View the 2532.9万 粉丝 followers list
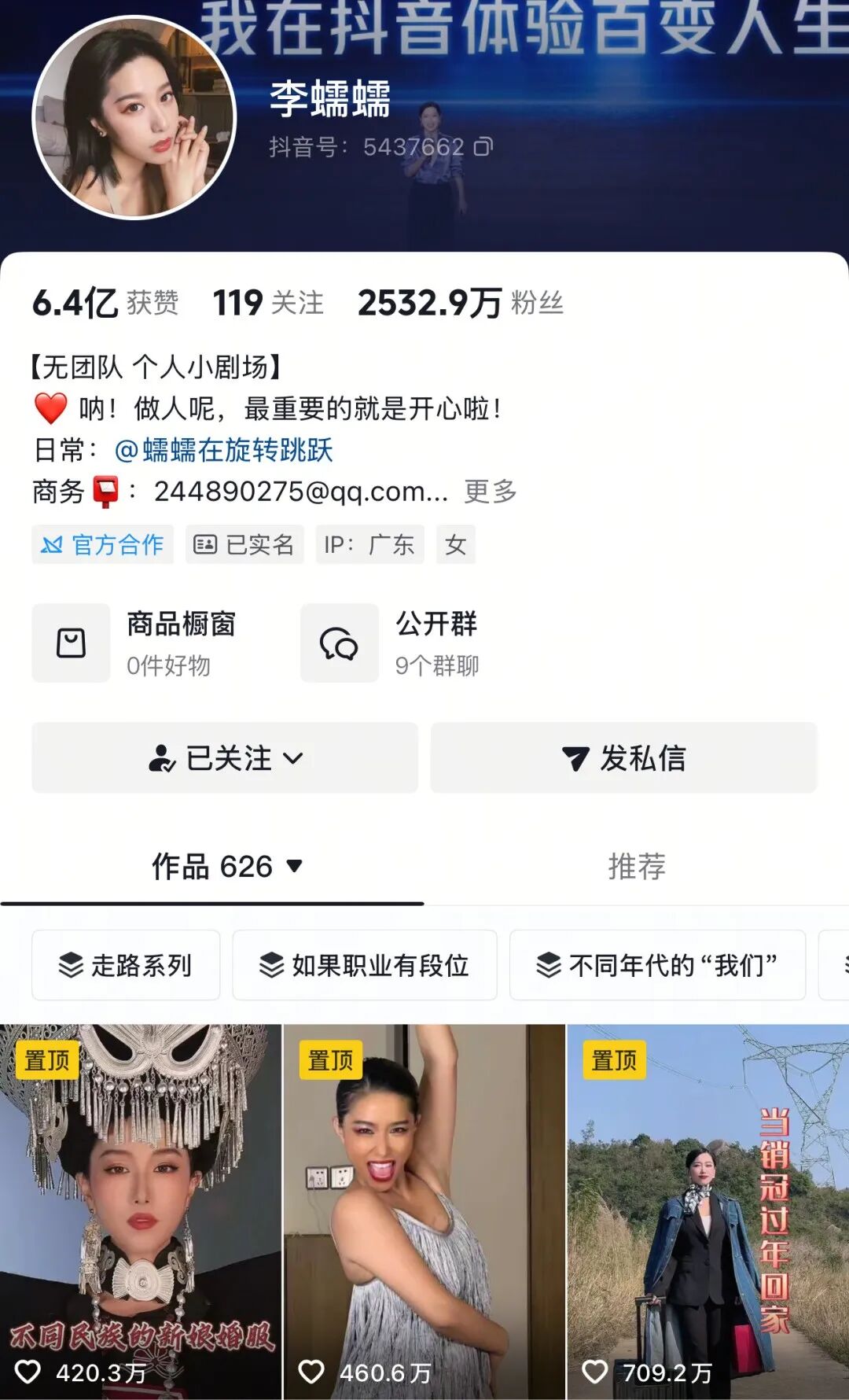The height and width of the screenshot is (1400, 849). (x=460, y=303)
